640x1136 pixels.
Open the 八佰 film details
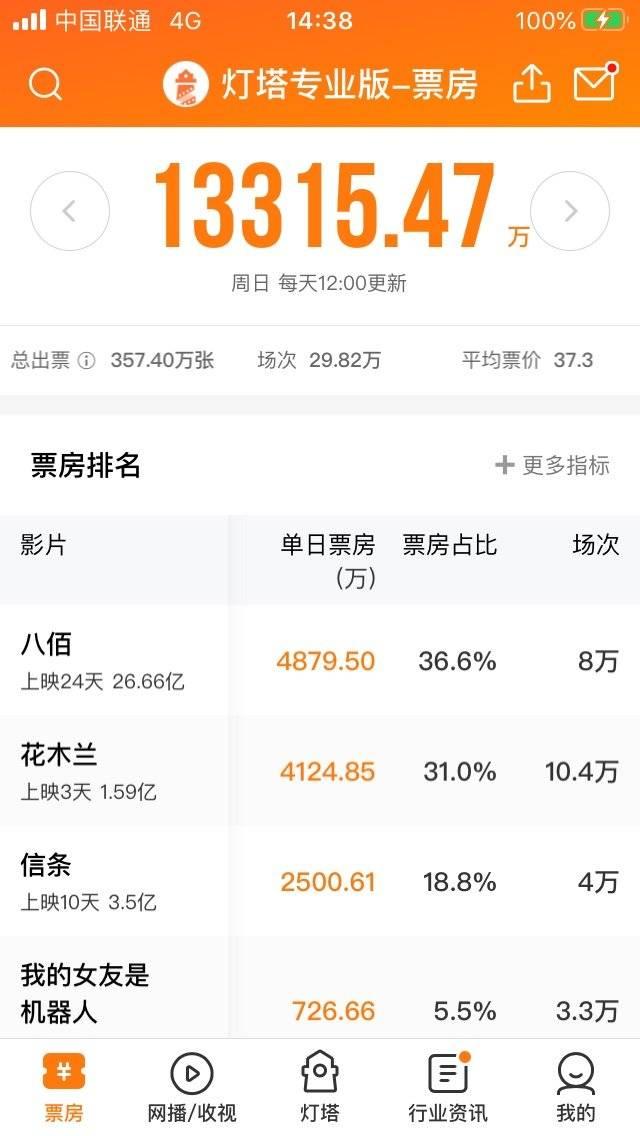click(x=320, y=661)
